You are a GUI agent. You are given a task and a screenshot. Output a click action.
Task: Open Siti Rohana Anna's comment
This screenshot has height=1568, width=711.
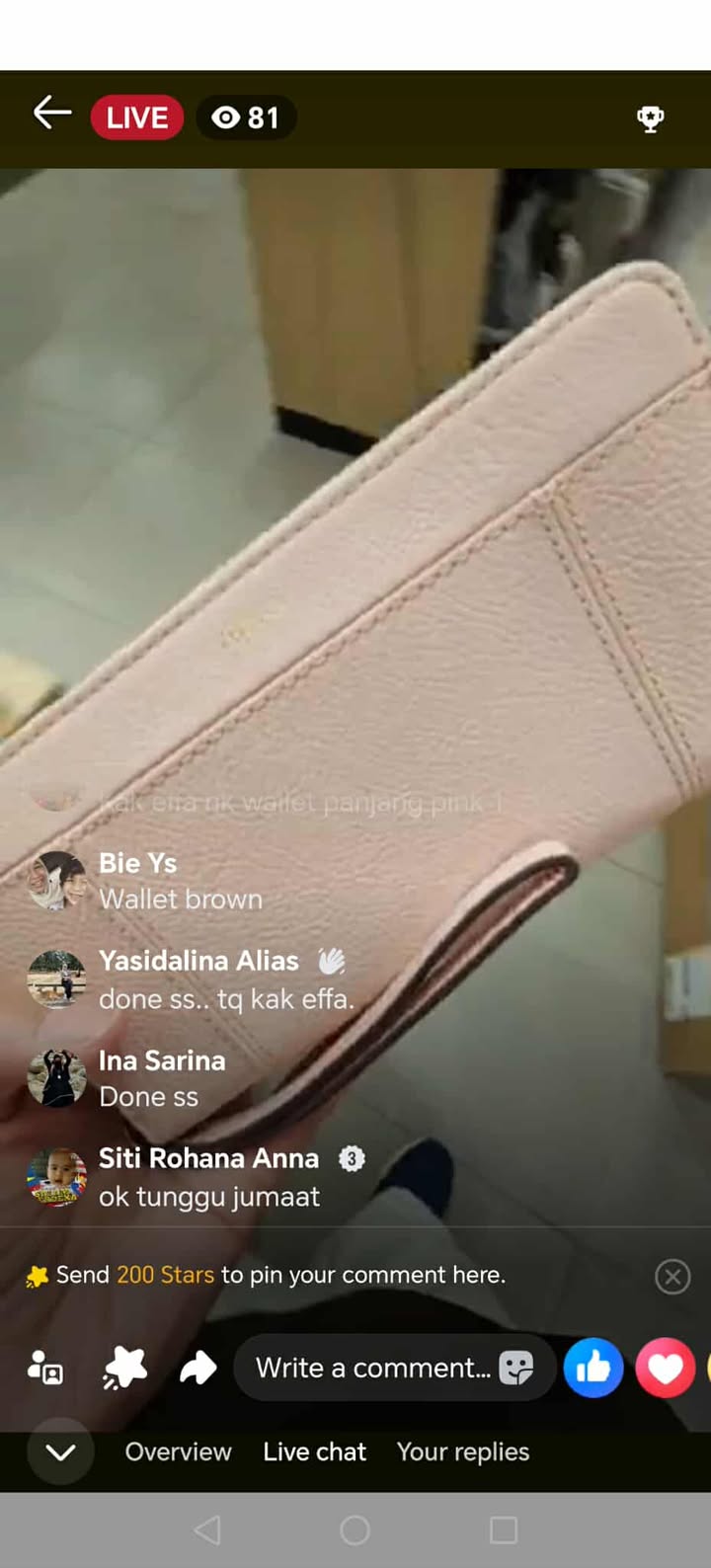pyautogui.click(x=209, y=1196)
